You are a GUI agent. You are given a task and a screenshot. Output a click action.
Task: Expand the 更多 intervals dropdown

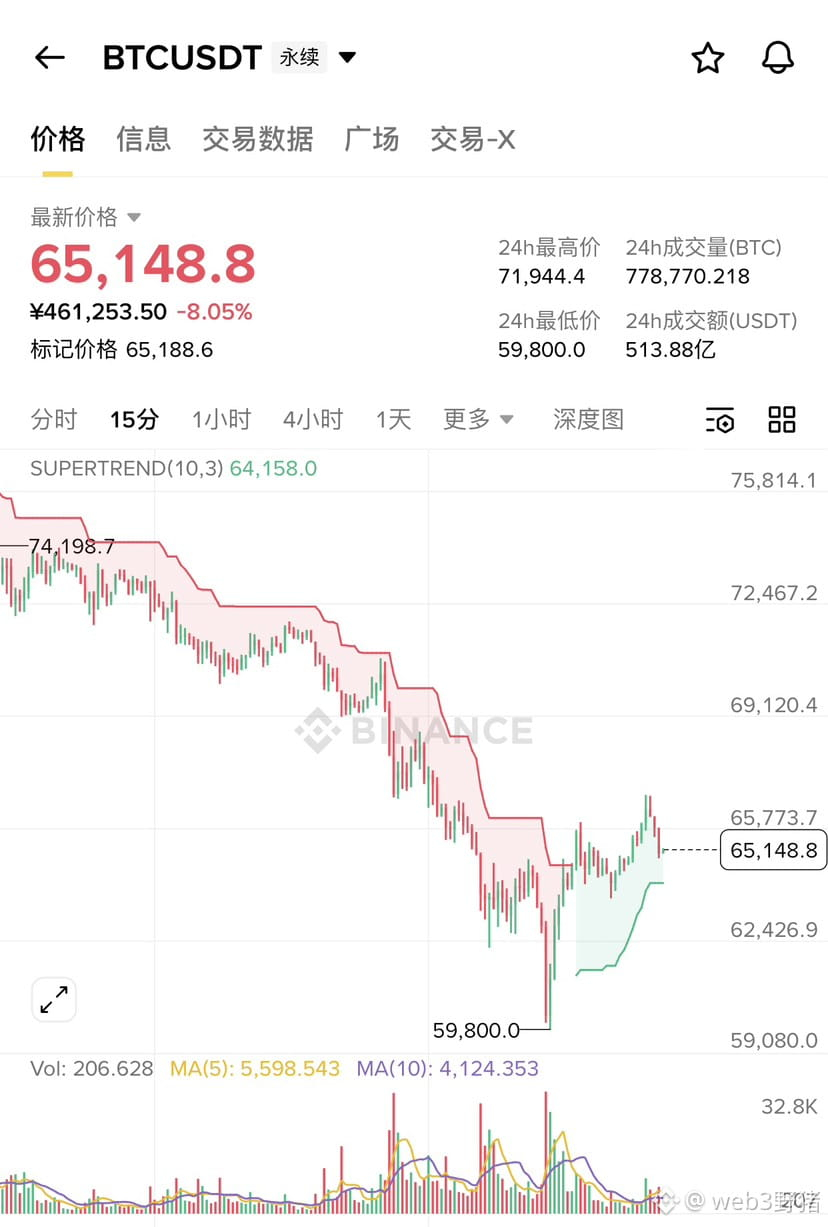pyautogui.click(x=478, y=420)
